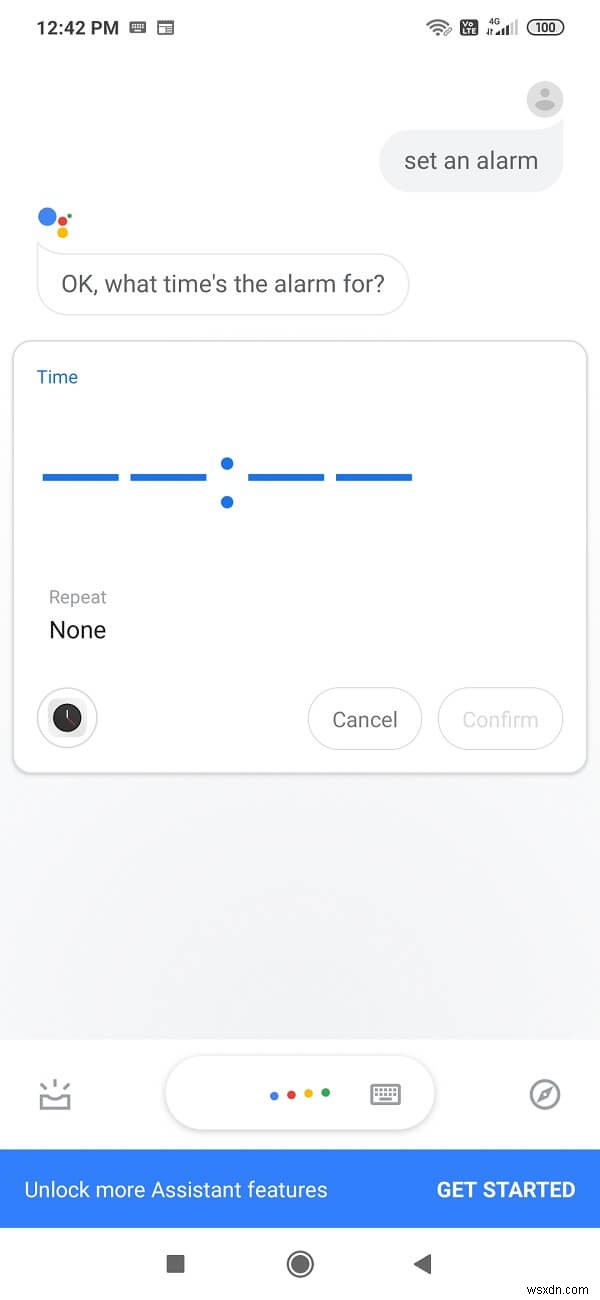Open the clock app icon
The width and height of the screenshot is (600, 1300).
click(x=67, y=718)
